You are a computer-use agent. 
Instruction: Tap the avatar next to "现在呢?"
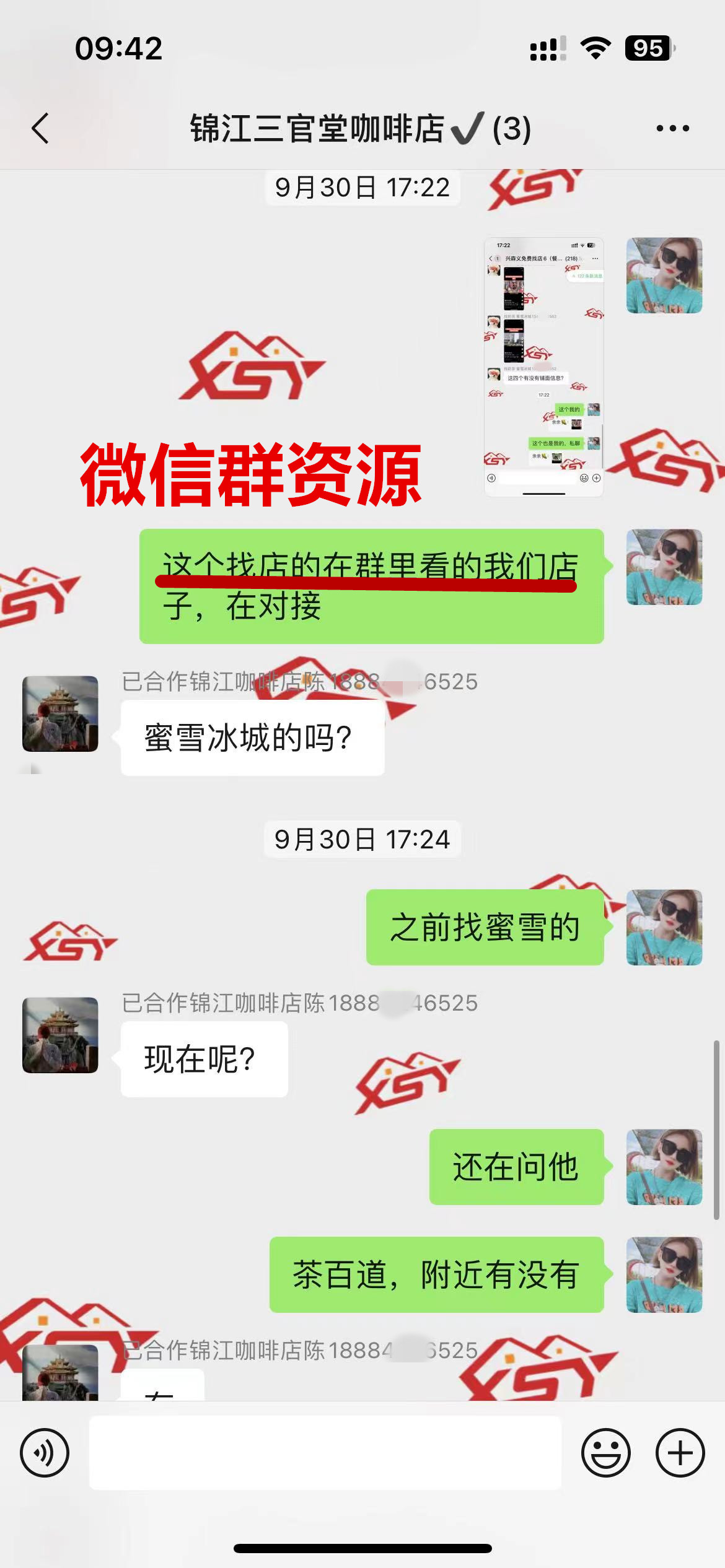coord(60,1035)
